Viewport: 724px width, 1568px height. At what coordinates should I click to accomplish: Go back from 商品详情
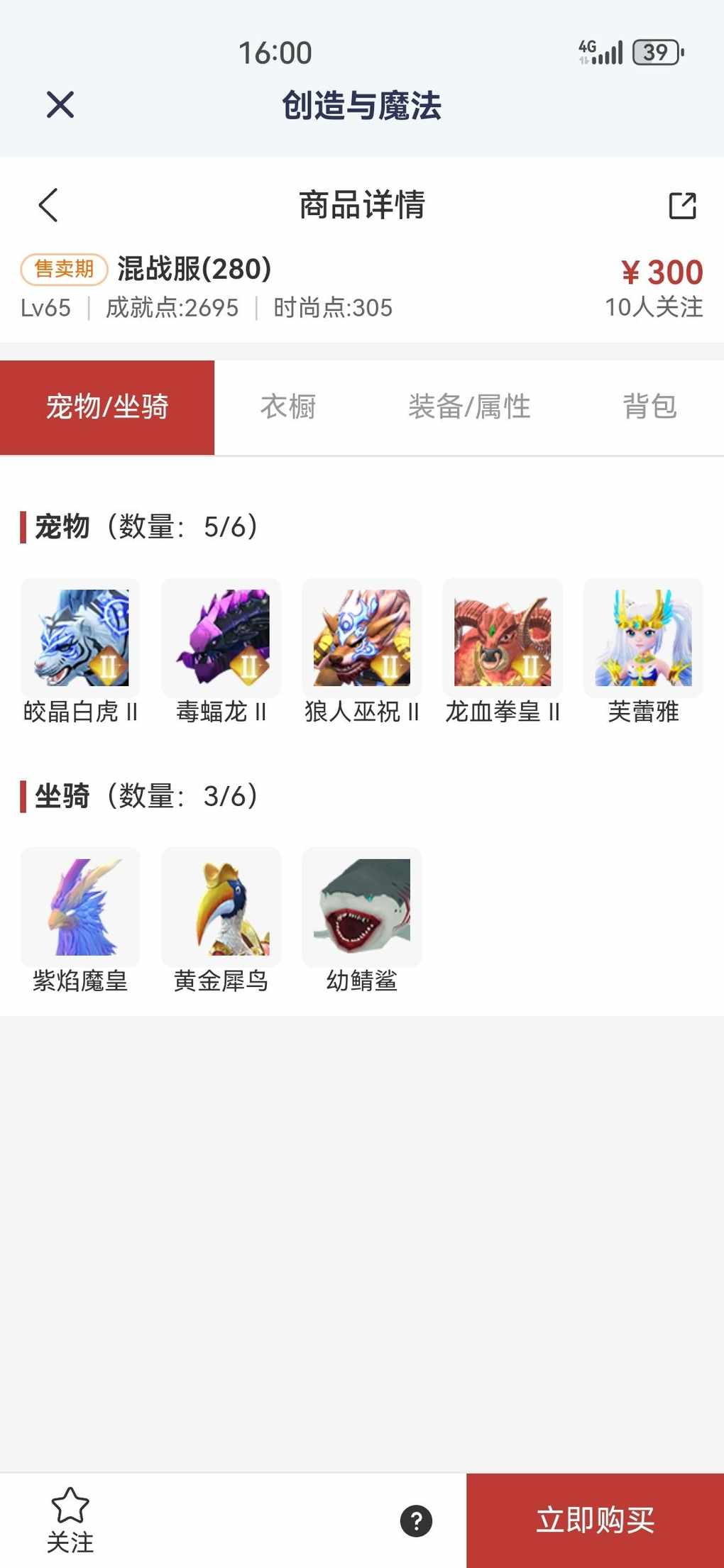tap(48, 206)
